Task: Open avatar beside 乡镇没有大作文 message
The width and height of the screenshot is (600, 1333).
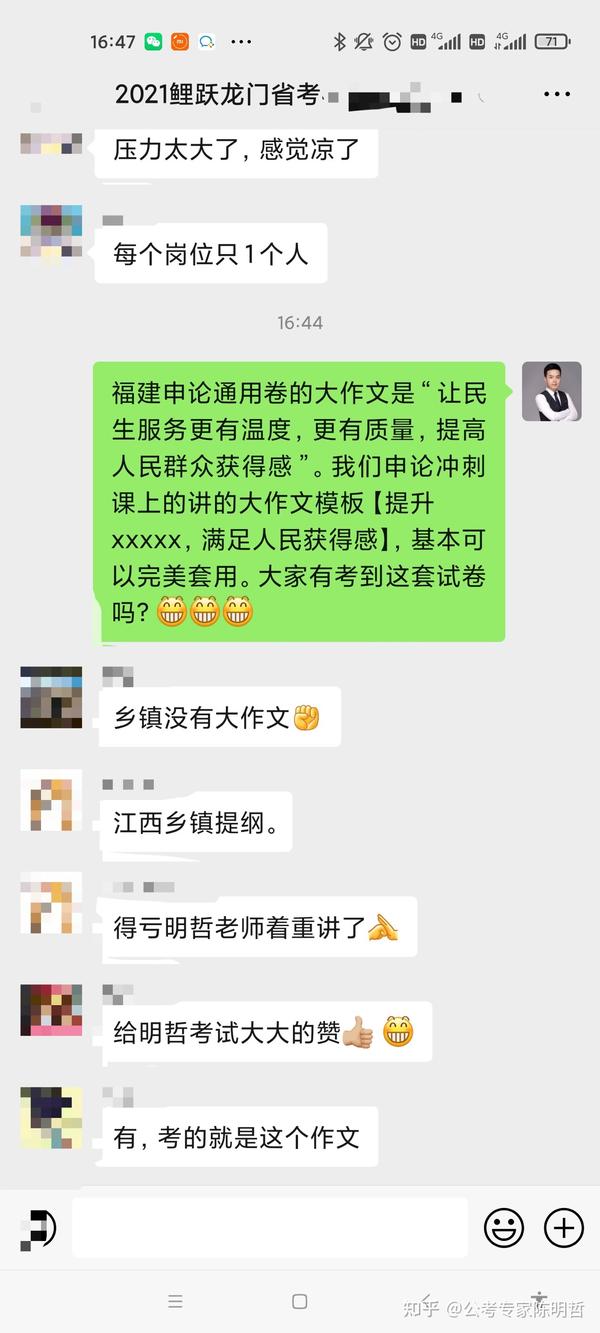Action: 51,697
